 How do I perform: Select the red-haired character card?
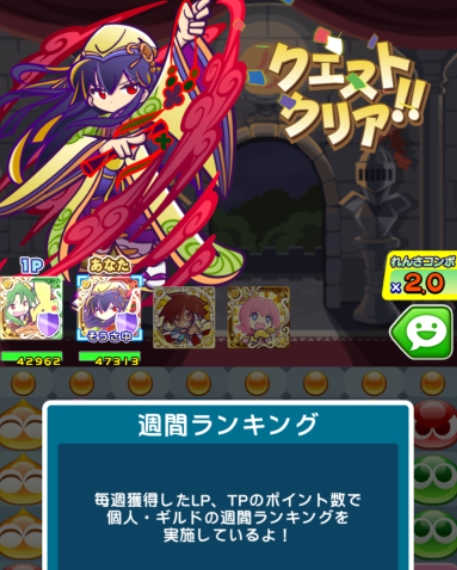click(x=184, y=317)
